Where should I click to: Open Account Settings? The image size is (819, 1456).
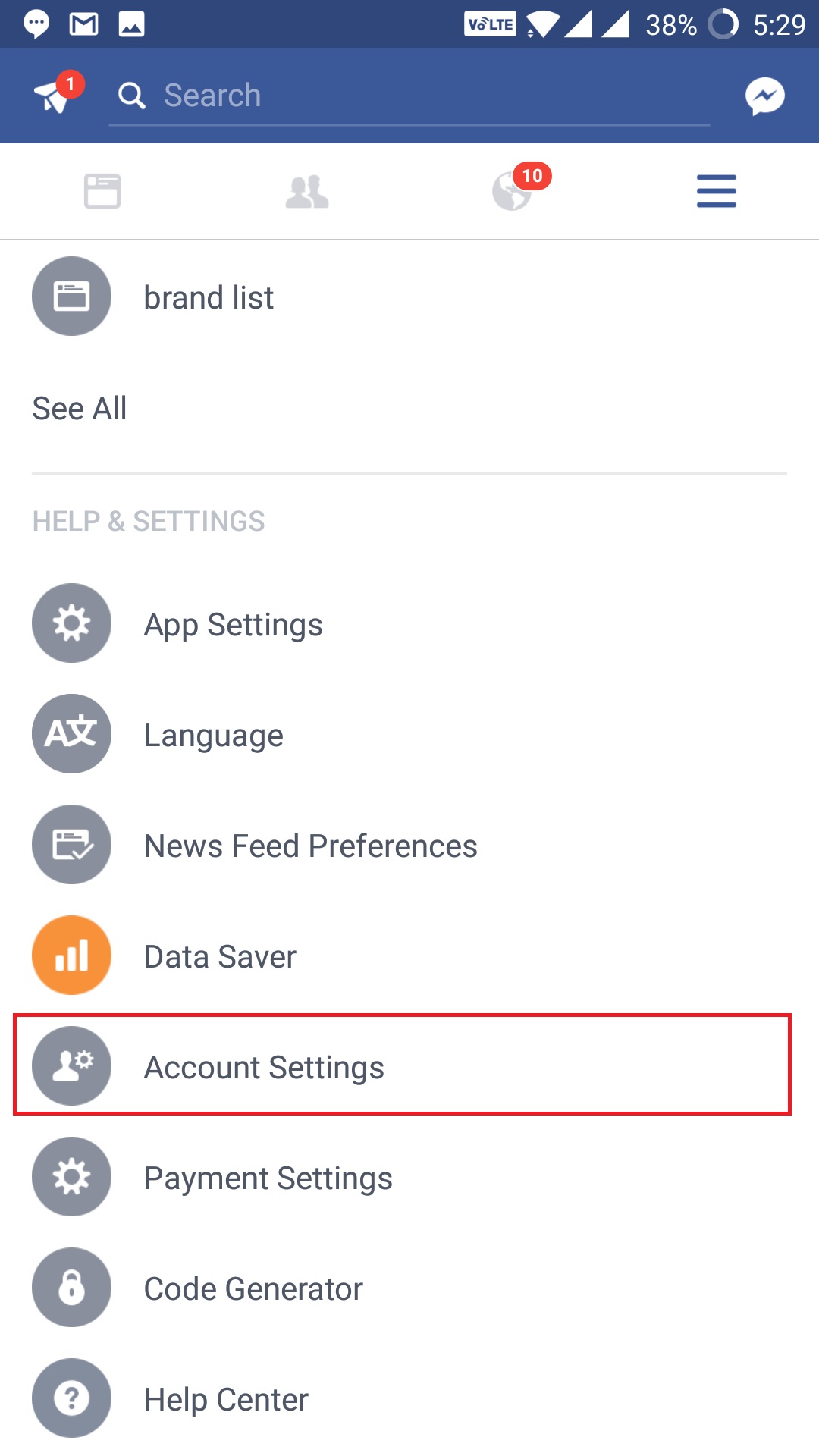(x=402, y=1065)
